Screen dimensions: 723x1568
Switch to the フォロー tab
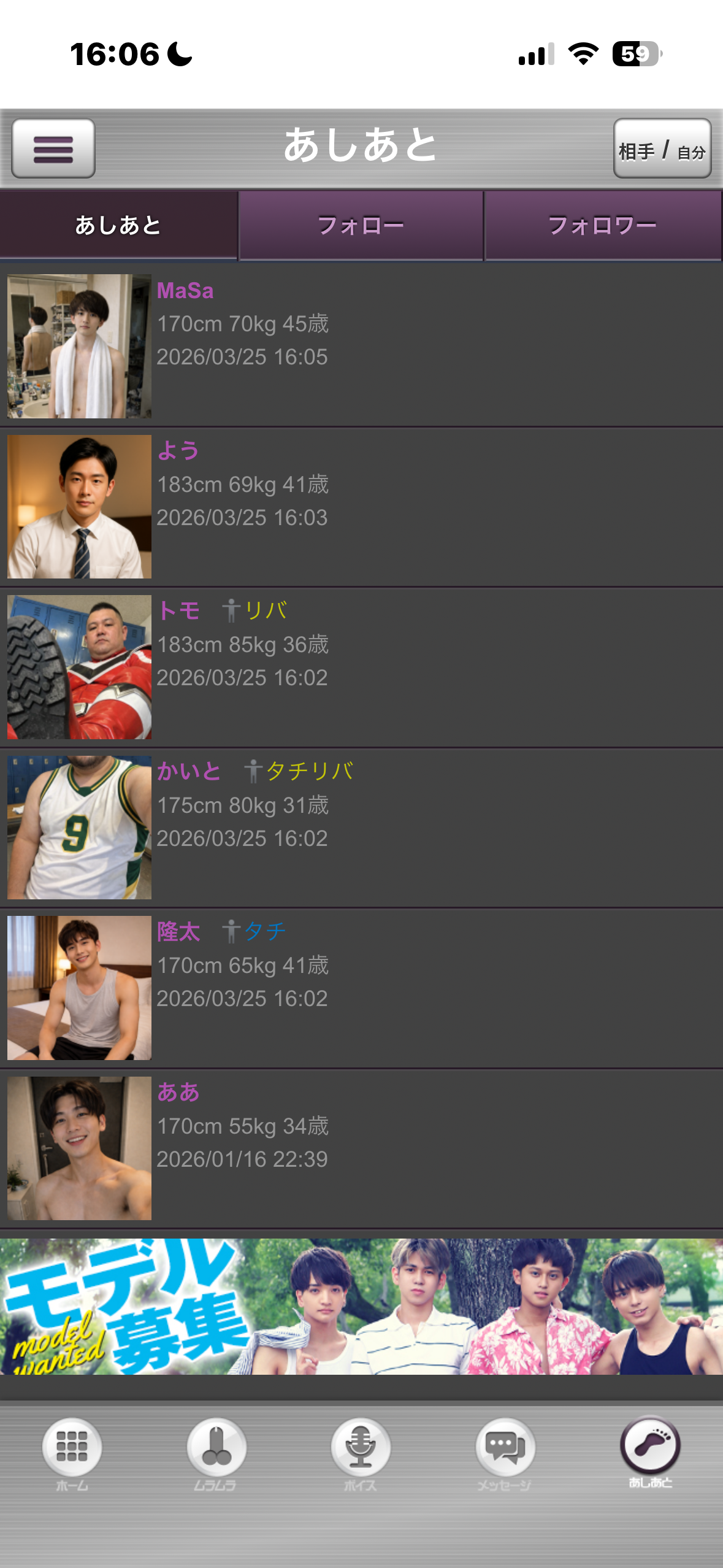point(361,226)
